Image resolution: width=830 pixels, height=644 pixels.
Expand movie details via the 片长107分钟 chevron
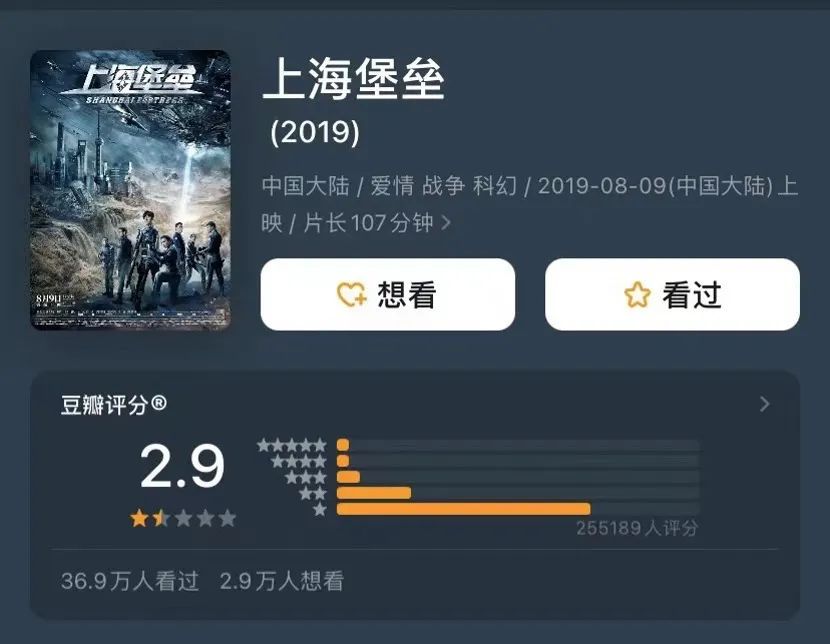tap(446, 223)
